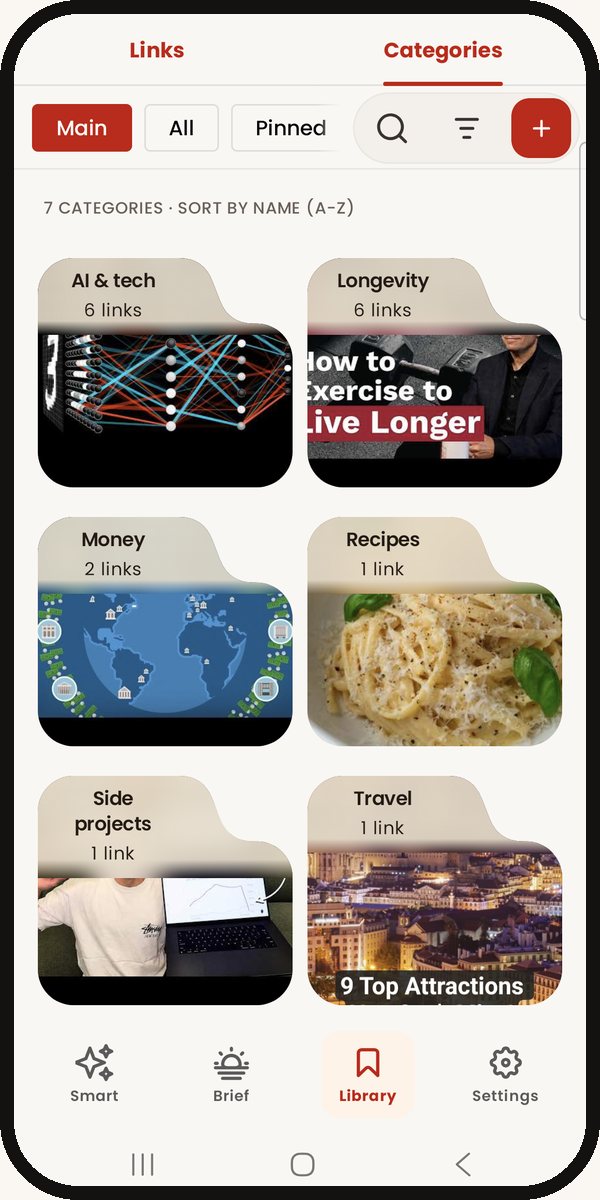Select the Categories tab
Screen dimensions: 600x1200
(443, 50)
